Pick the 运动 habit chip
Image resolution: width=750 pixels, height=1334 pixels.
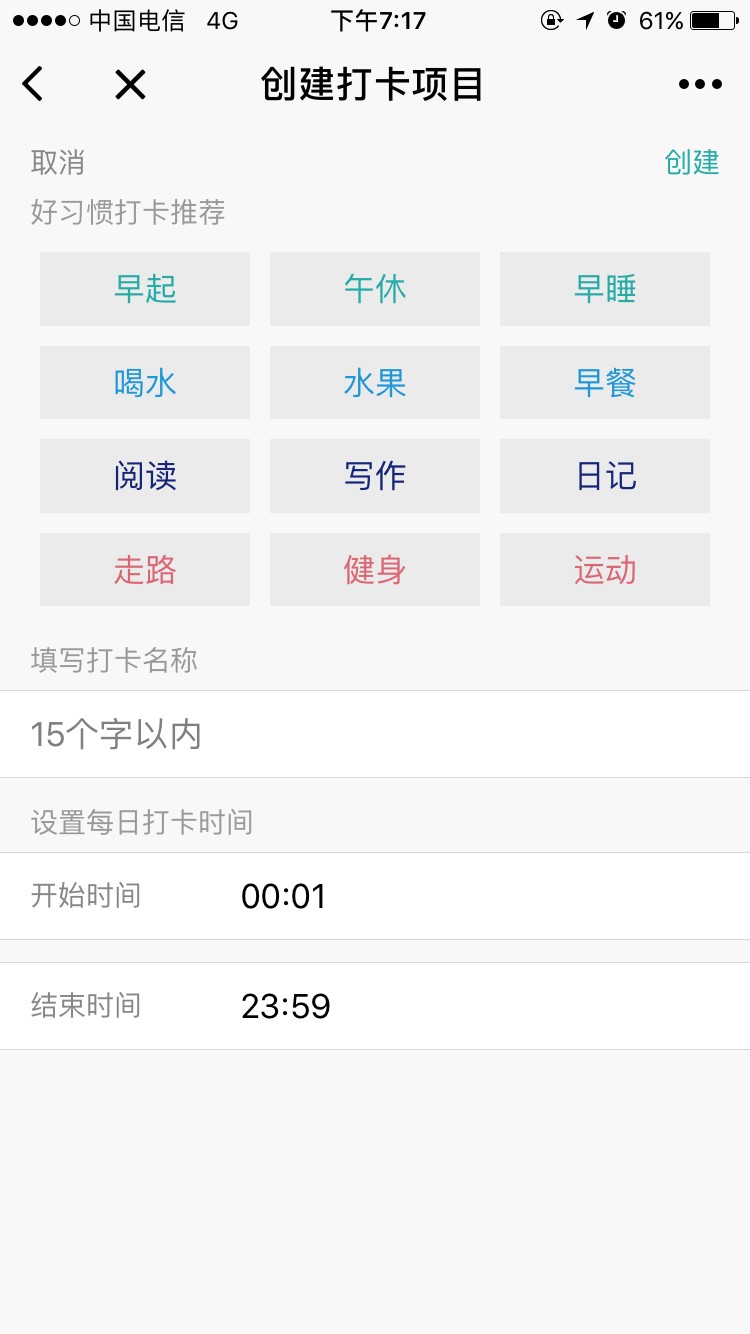point(605,570)
